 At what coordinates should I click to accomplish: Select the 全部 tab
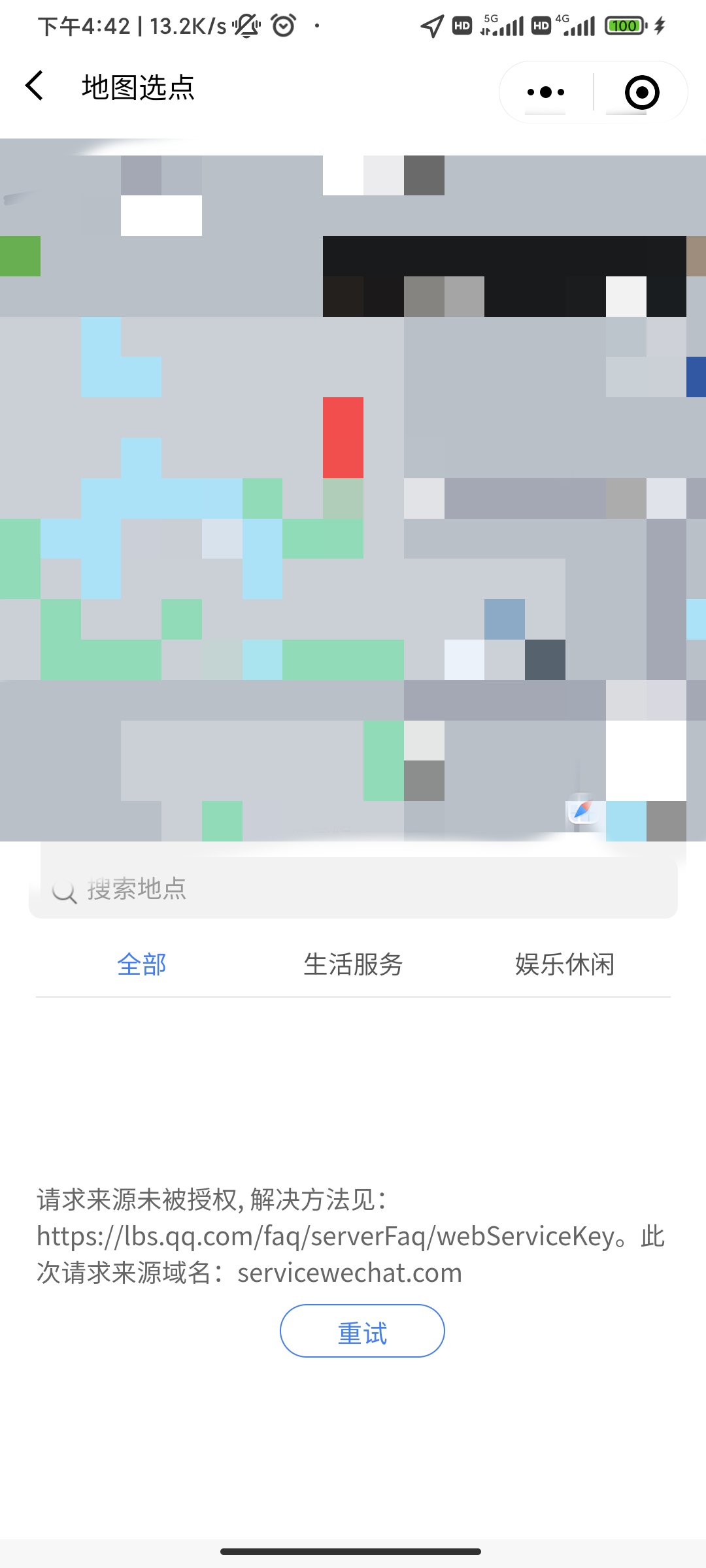tap(141, 964)
